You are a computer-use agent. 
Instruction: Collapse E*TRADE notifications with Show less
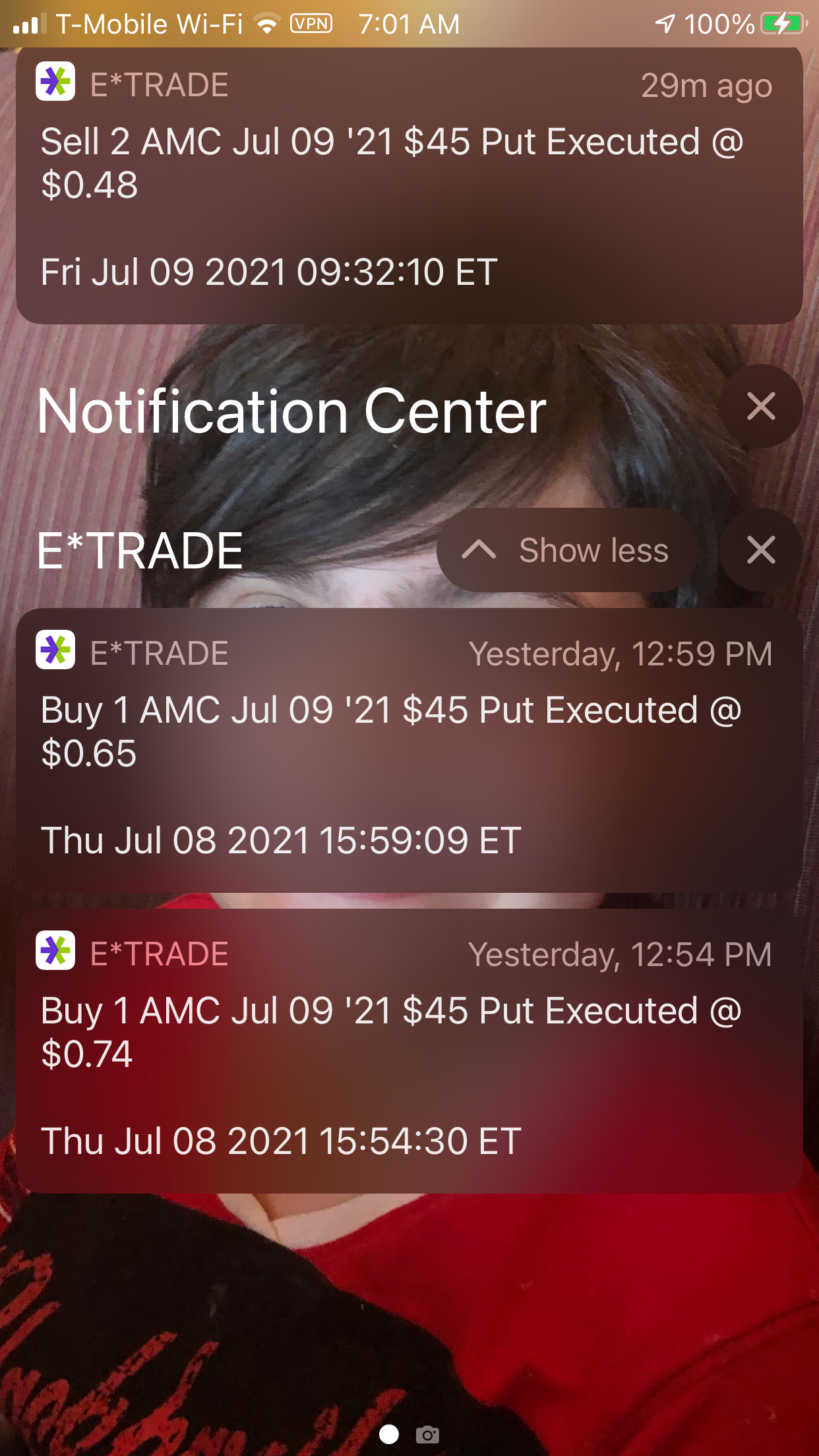[568, 550]
